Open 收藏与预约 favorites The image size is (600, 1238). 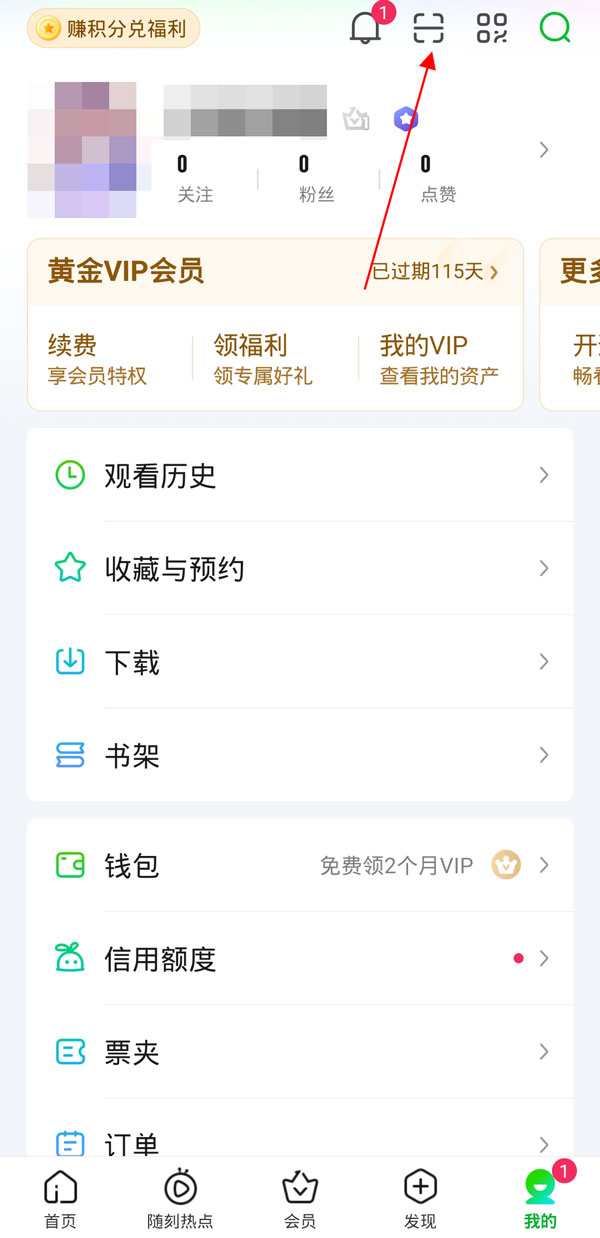(300, 569)
